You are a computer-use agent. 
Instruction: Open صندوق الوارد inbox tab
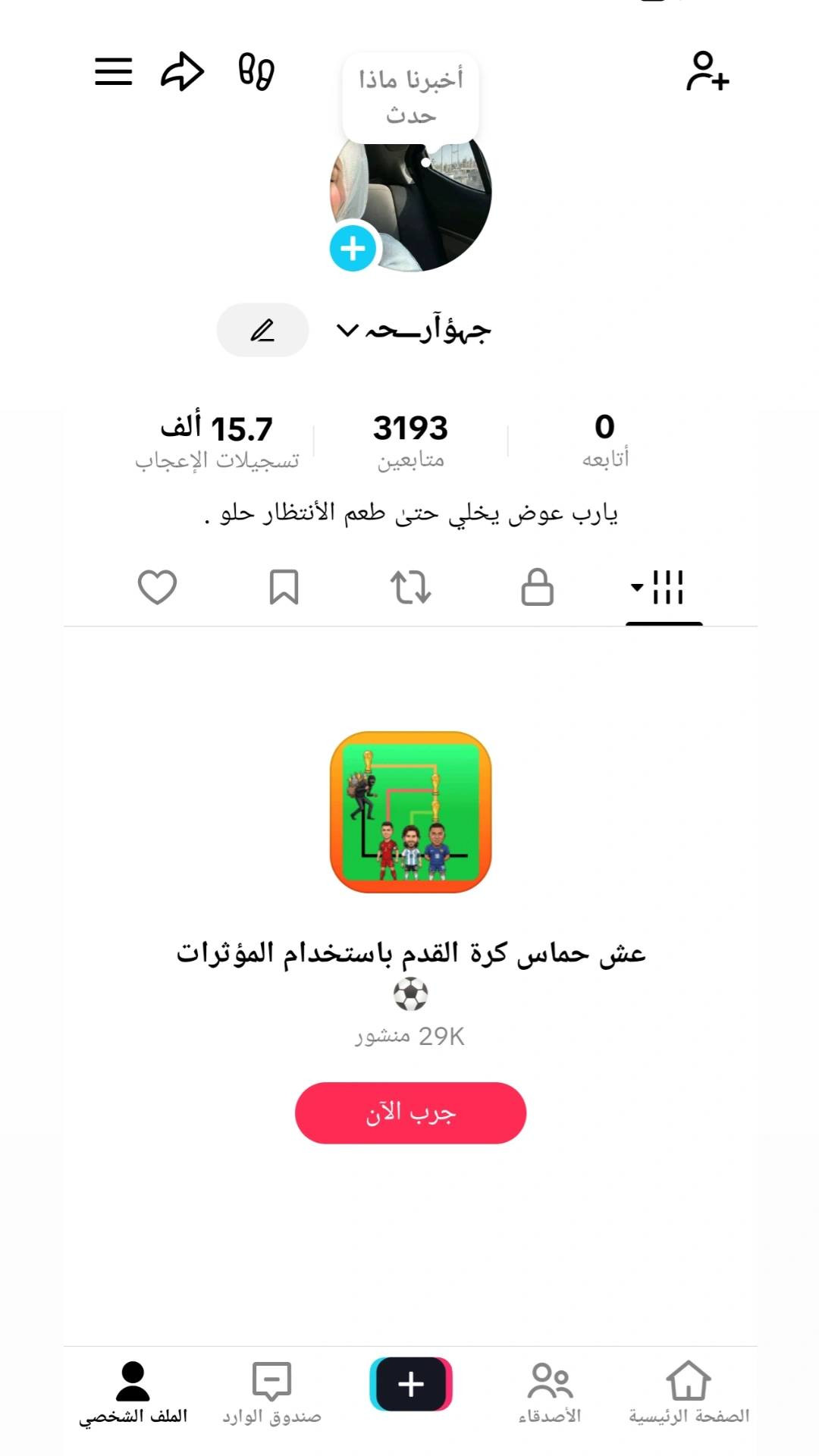(x=271, y=1392)
